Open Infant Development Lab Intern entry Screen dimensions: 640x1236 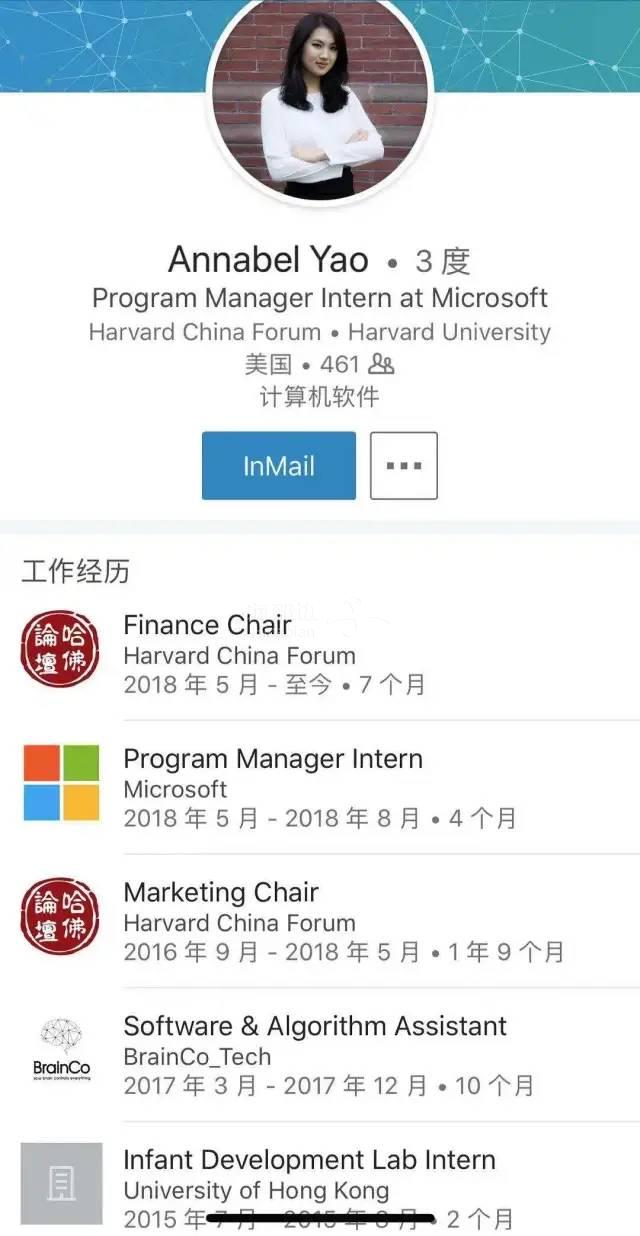point(309,1160)
